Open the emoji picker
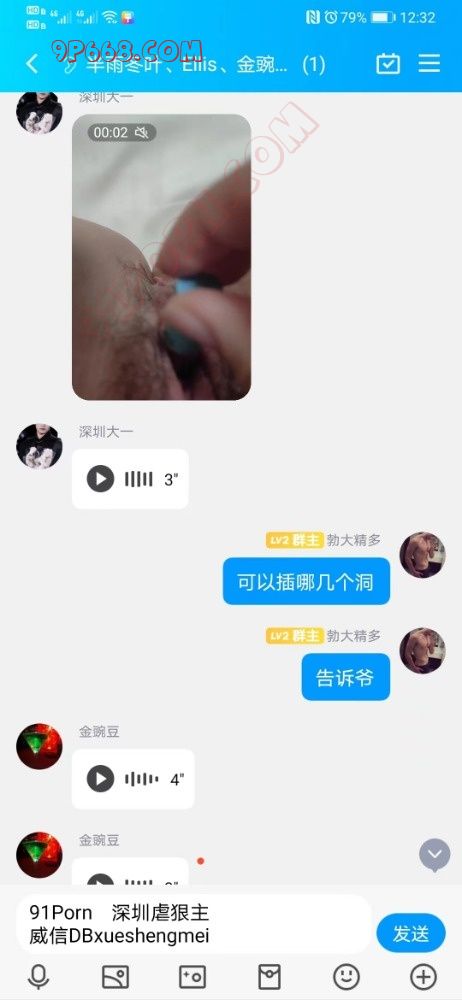 click(346, 977)
